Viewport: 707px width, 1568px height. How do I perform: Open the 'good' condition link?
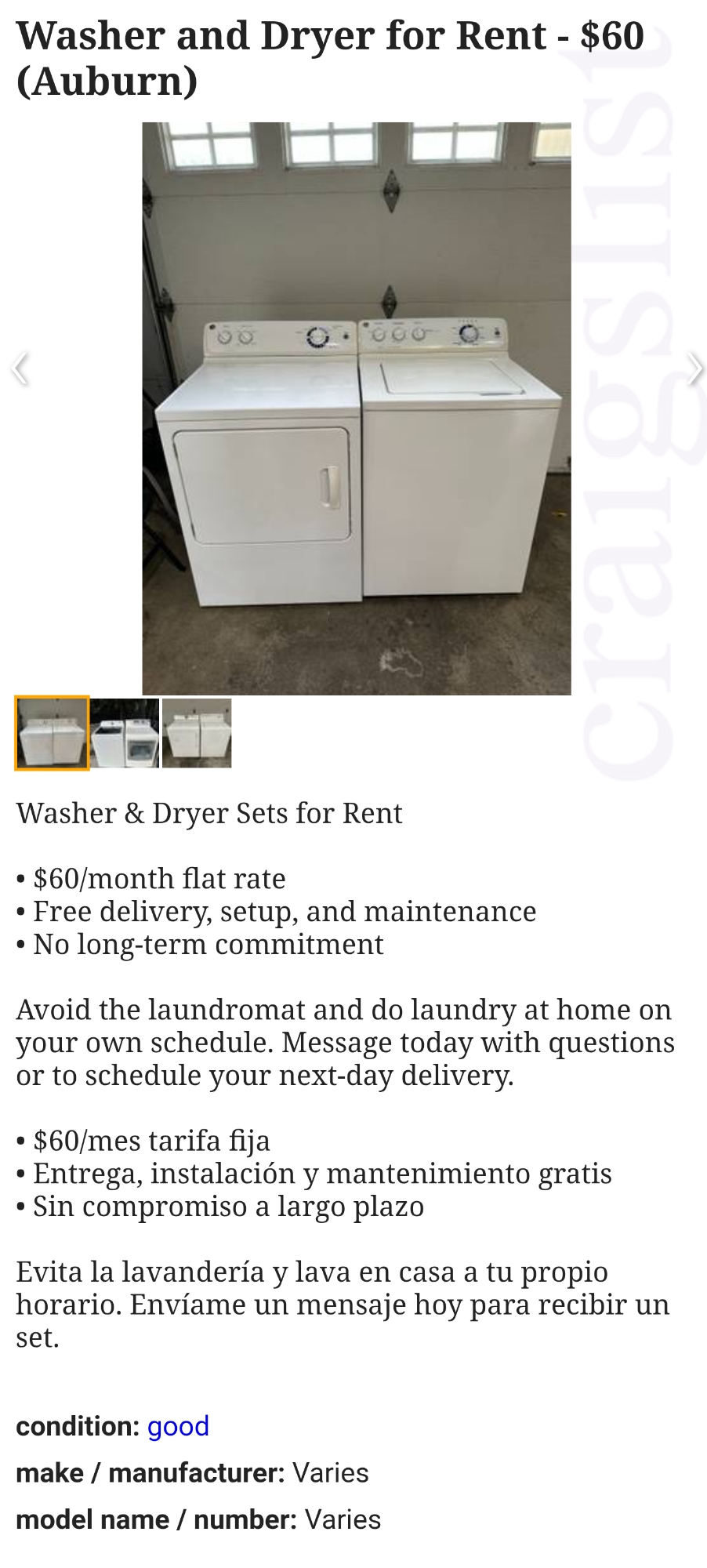click(178, 1426)
